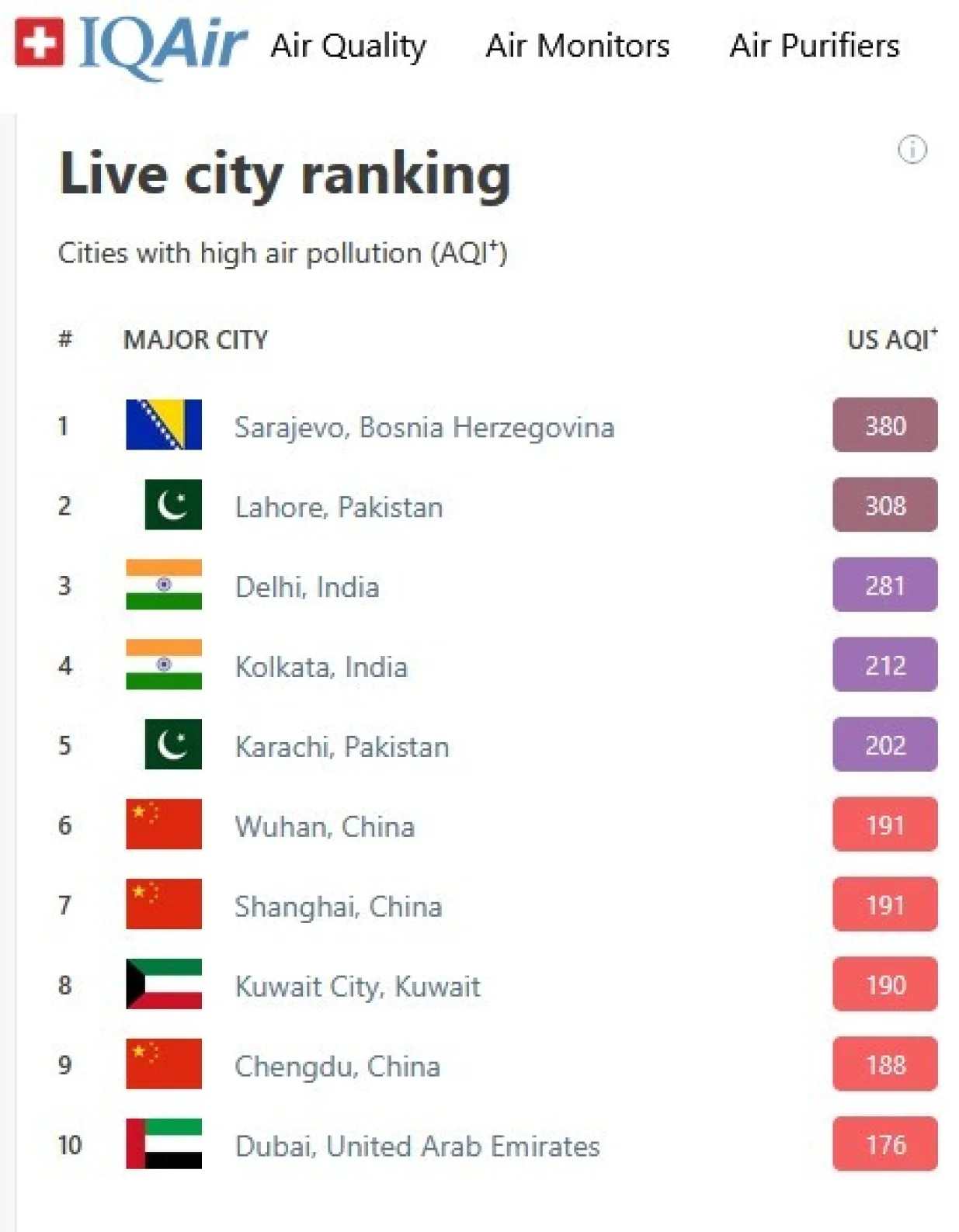View Karachi, Pakistan air quality
This screenshot has height=1232, width=959.
click(x=342, y=747)
